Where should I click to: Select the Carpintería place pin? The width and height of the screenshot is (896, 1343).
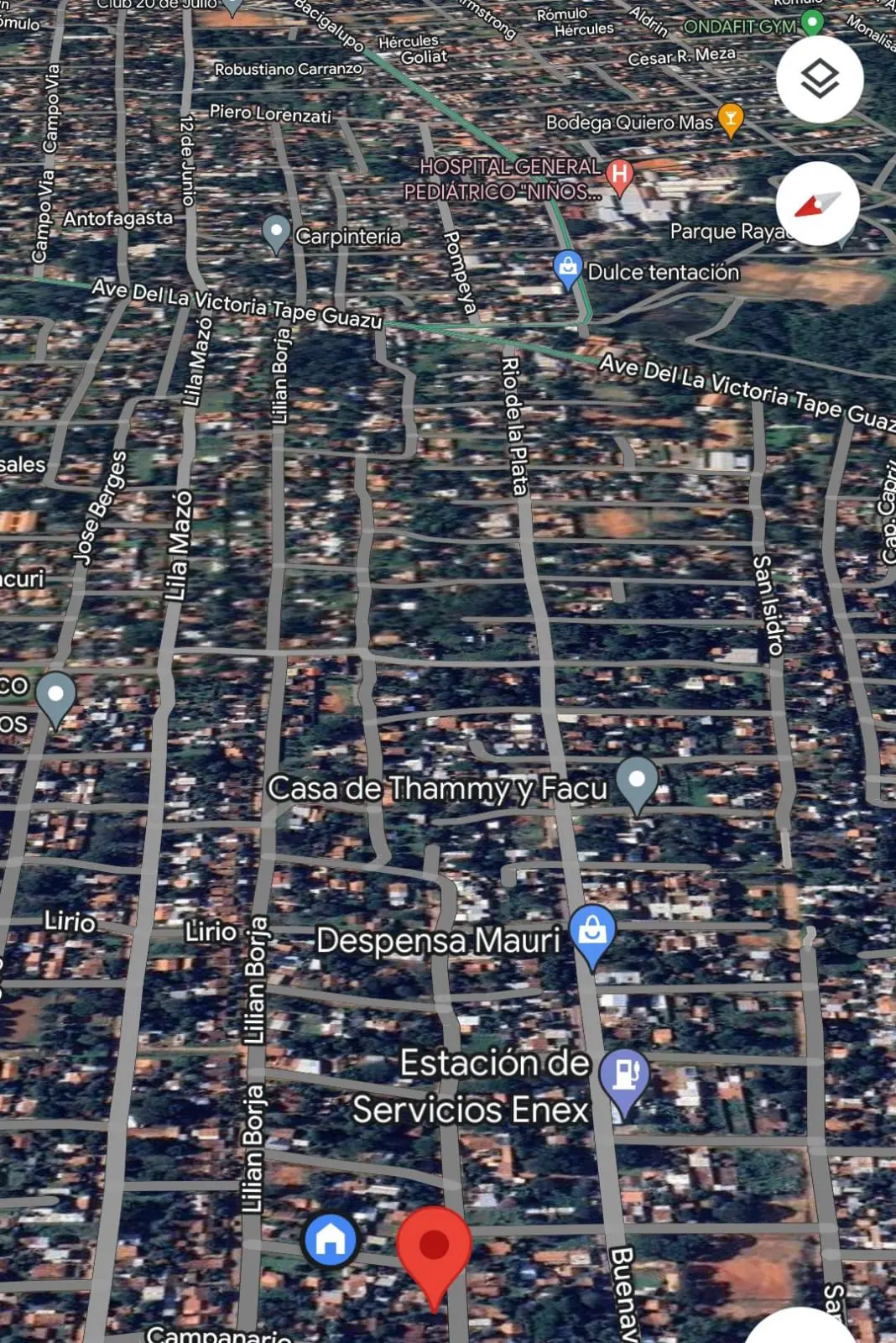pyautogui.click(x=276, y=232)
